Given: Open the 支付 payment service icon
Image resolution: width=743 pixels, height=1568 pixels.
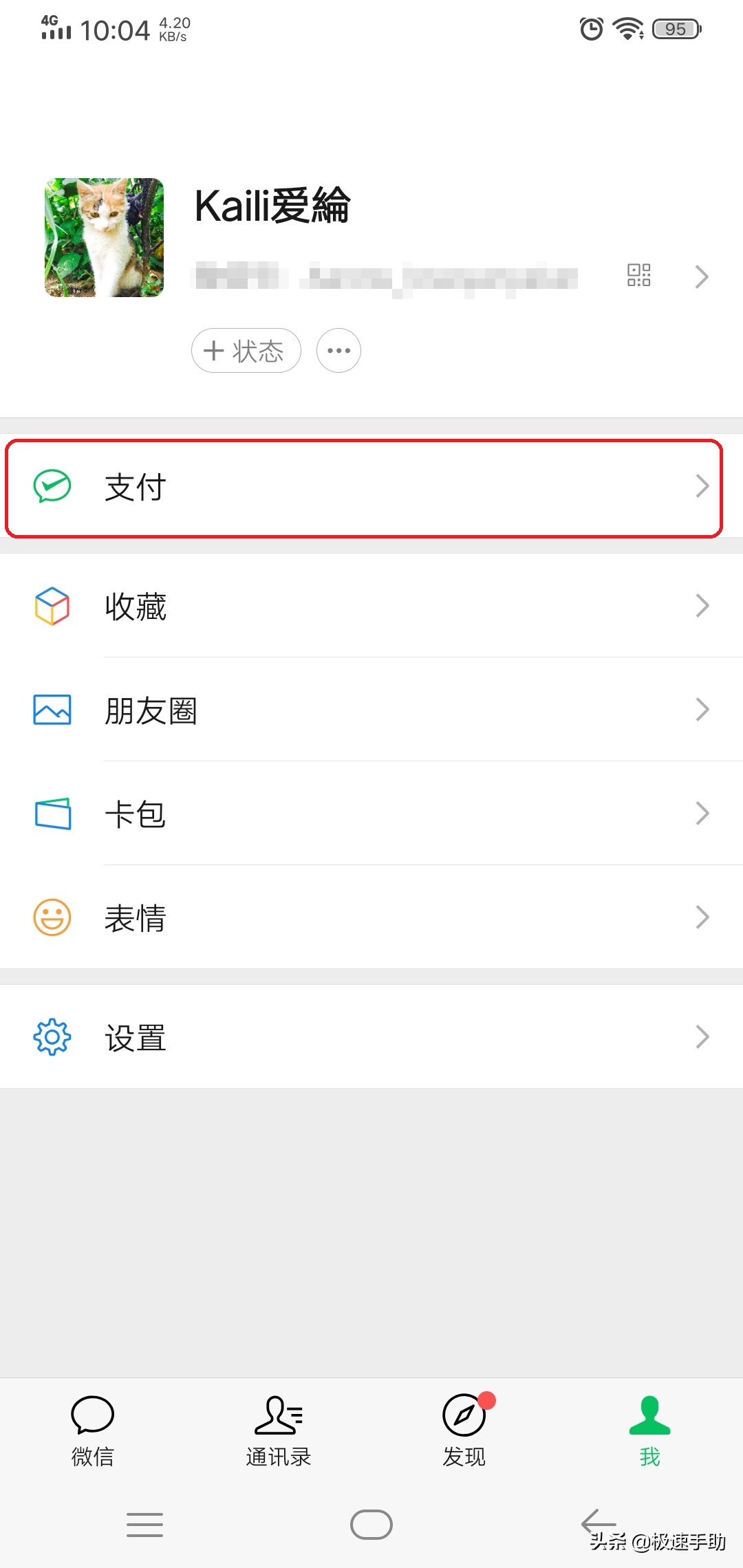Looking at the screenshot, I should (52, 486).
